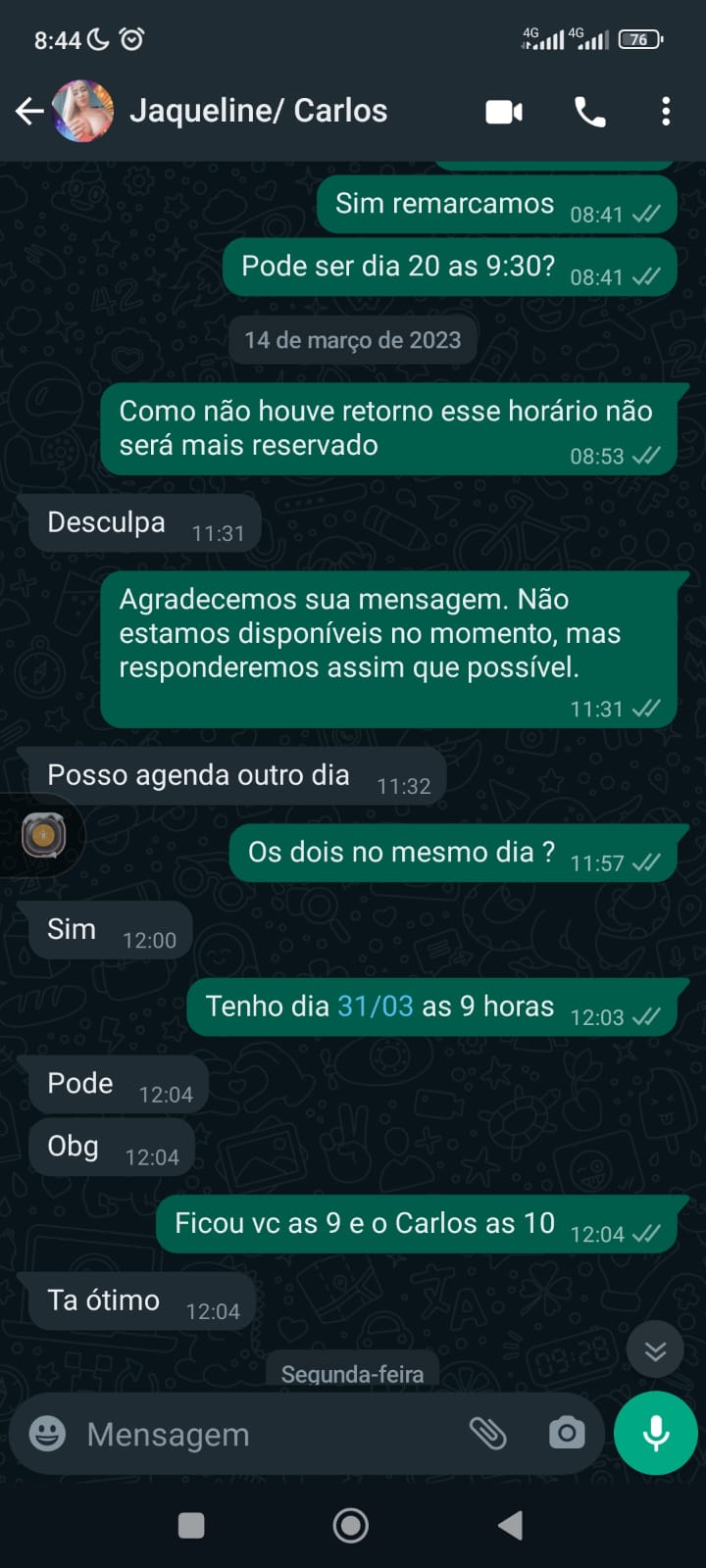The width and height of the screenshot is (706, 1568).
Task: Open the emoji picker
Action: (47, 1434)
